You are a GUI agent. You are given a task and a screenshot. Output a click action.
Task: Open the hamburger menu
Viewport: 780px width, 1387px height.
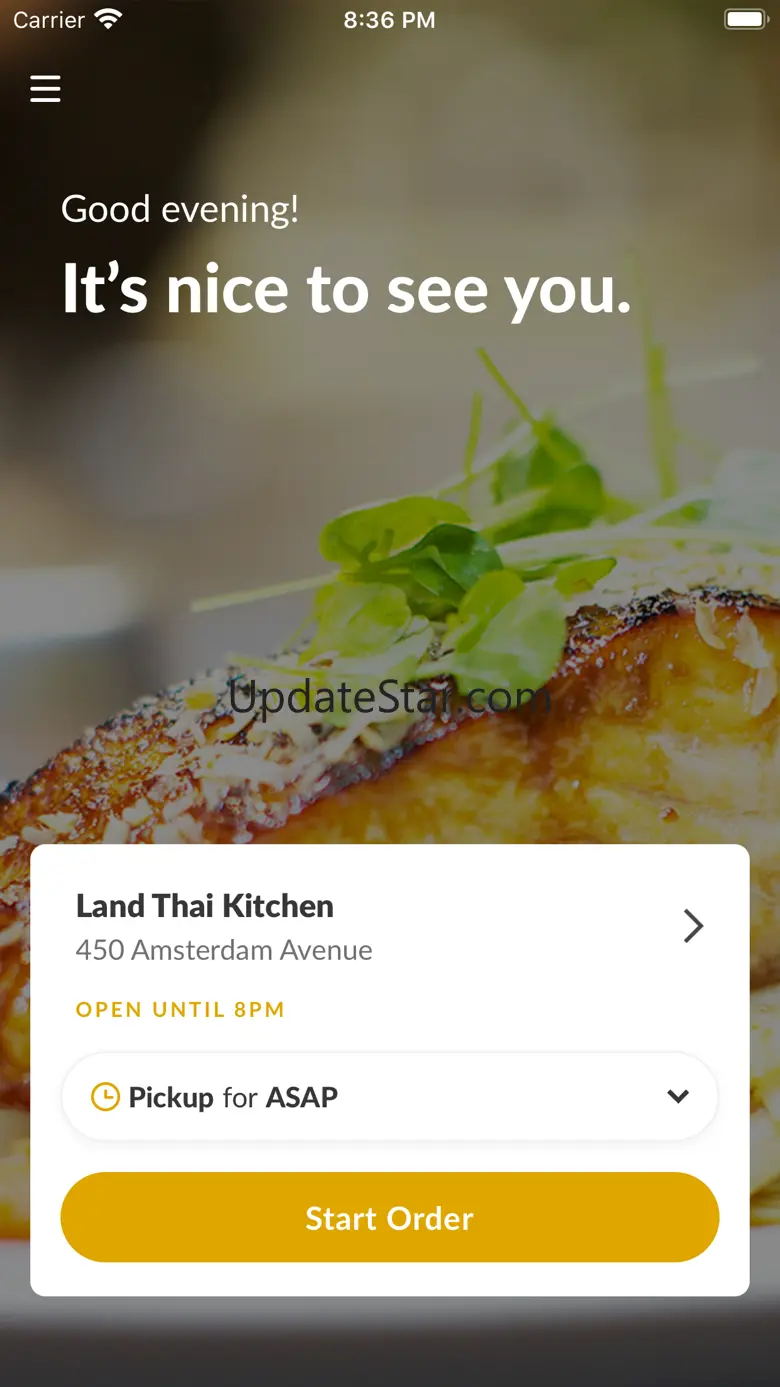(45, 89)
